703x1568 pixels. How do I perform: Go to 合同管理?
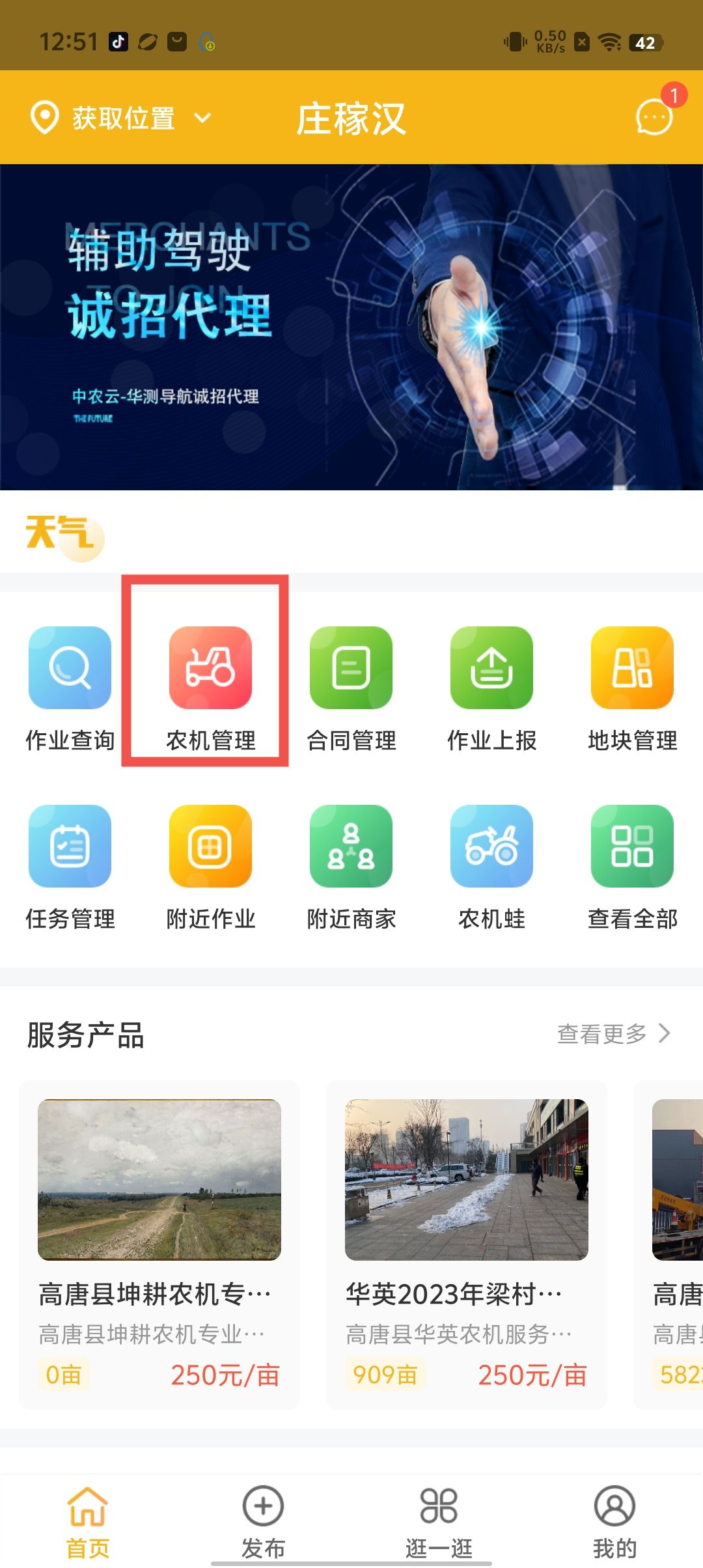[x=351, y=687]
